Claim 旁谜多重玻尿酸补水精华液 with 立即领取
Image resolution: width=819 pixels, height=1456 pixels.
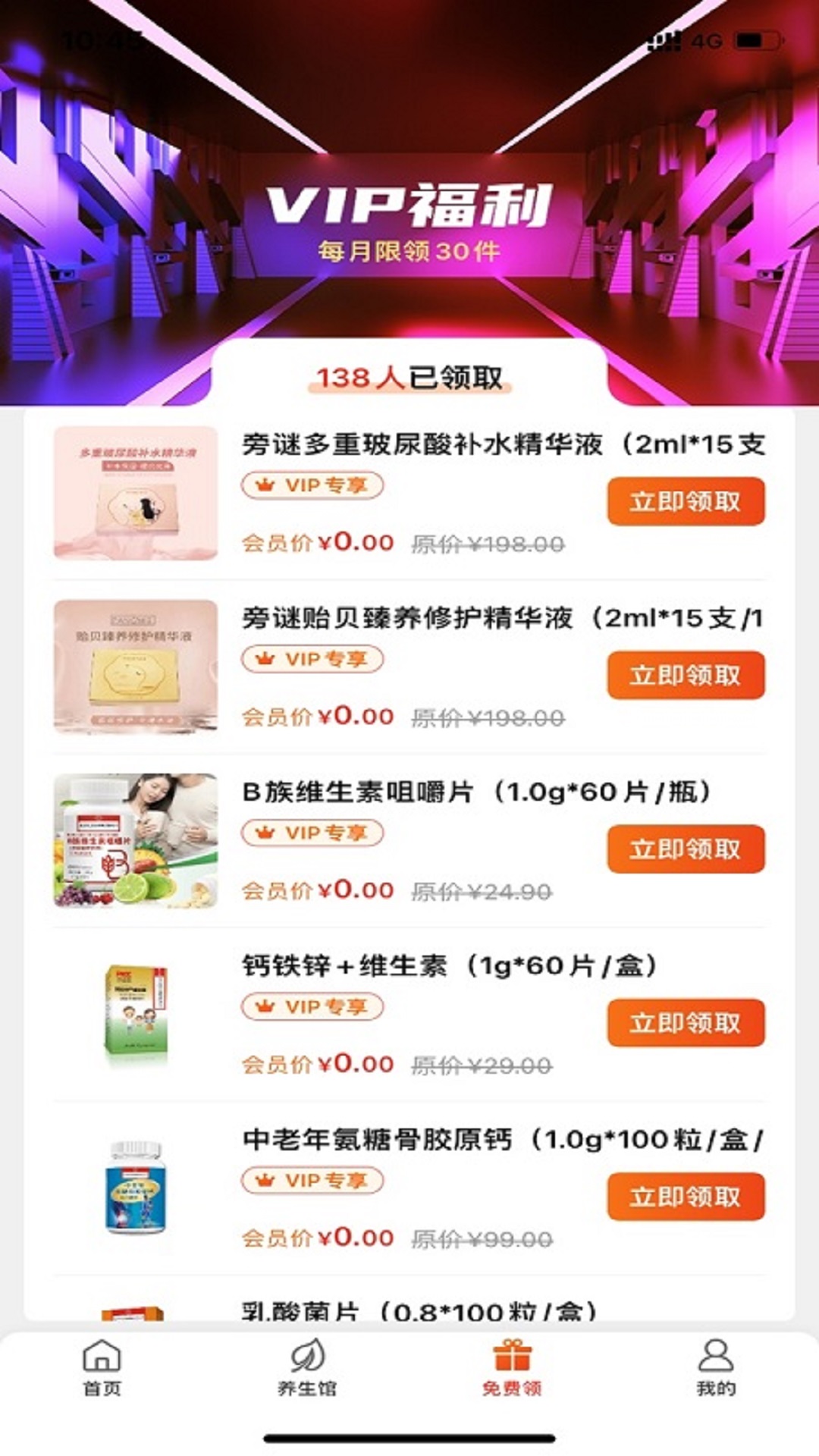(x=685, y=501)
